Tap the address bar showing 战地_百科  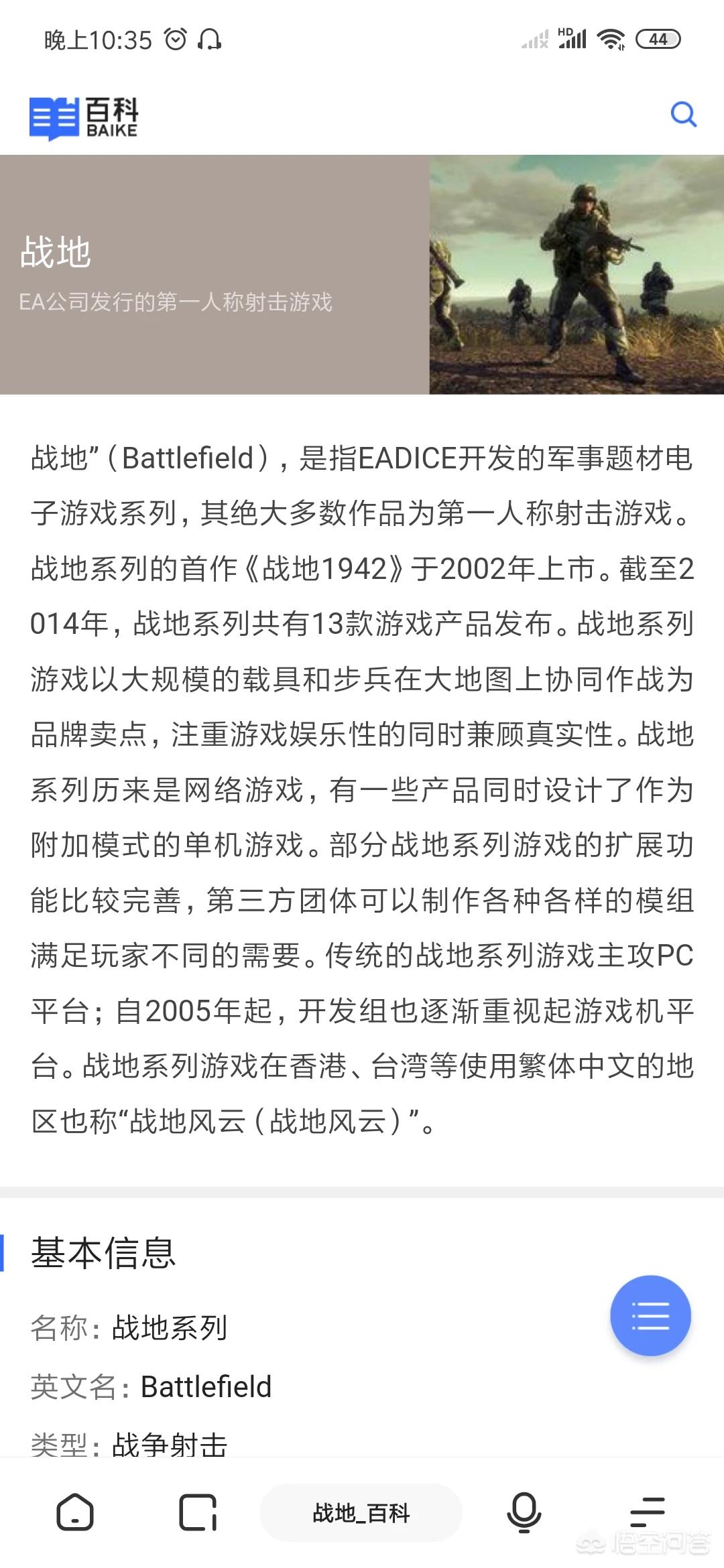361,1512
